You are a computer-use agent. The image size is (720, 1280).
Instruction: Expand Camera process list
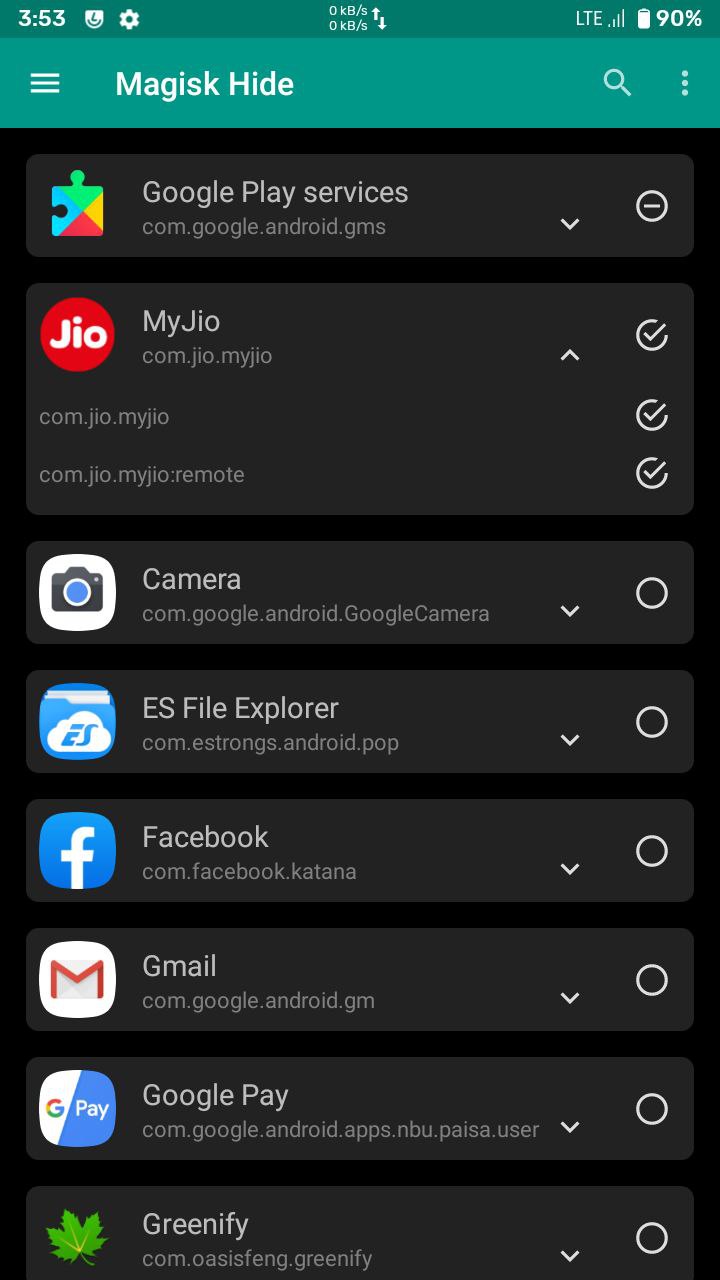pyautogui.click(x=570, y=611)
